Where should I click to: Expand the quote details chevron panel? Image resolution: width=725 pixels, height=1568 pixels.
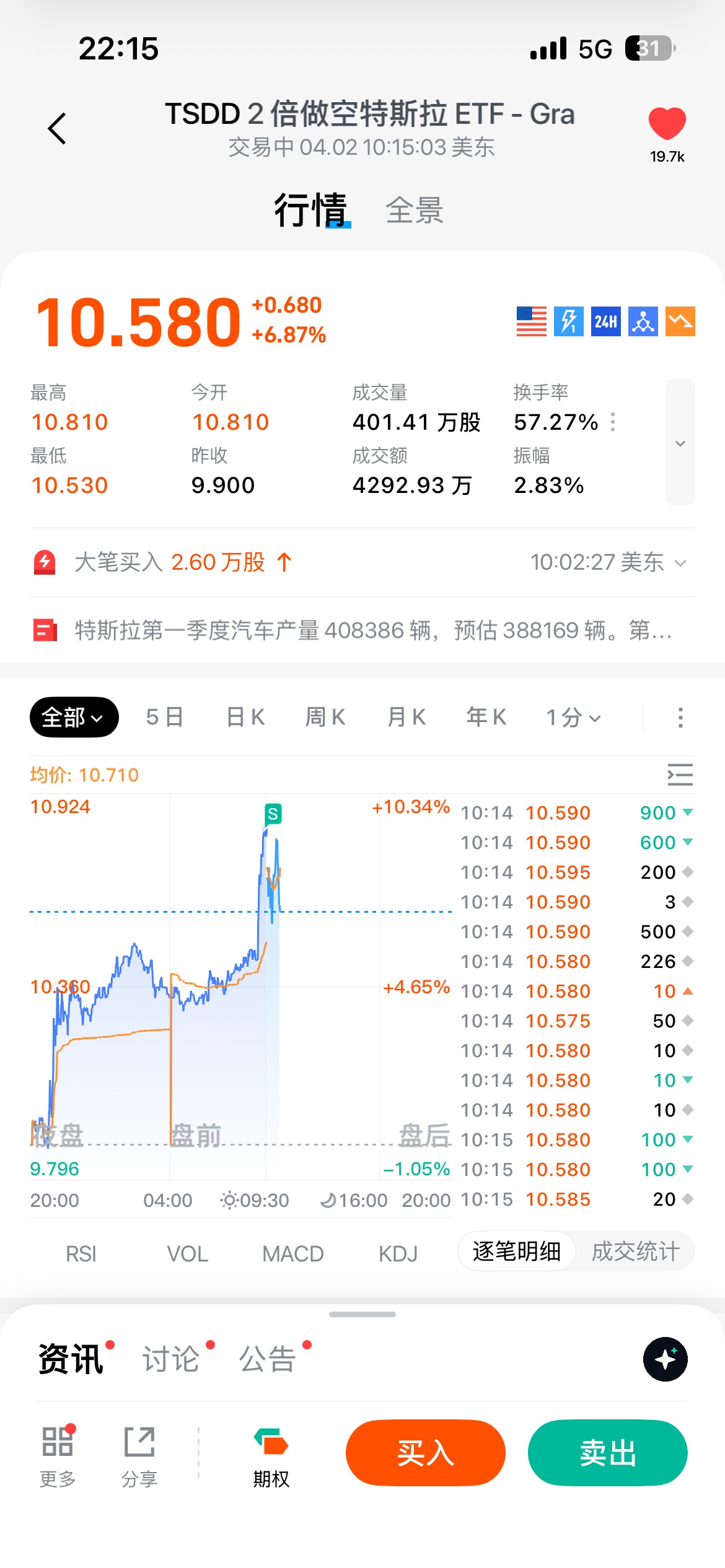[680, 442]
